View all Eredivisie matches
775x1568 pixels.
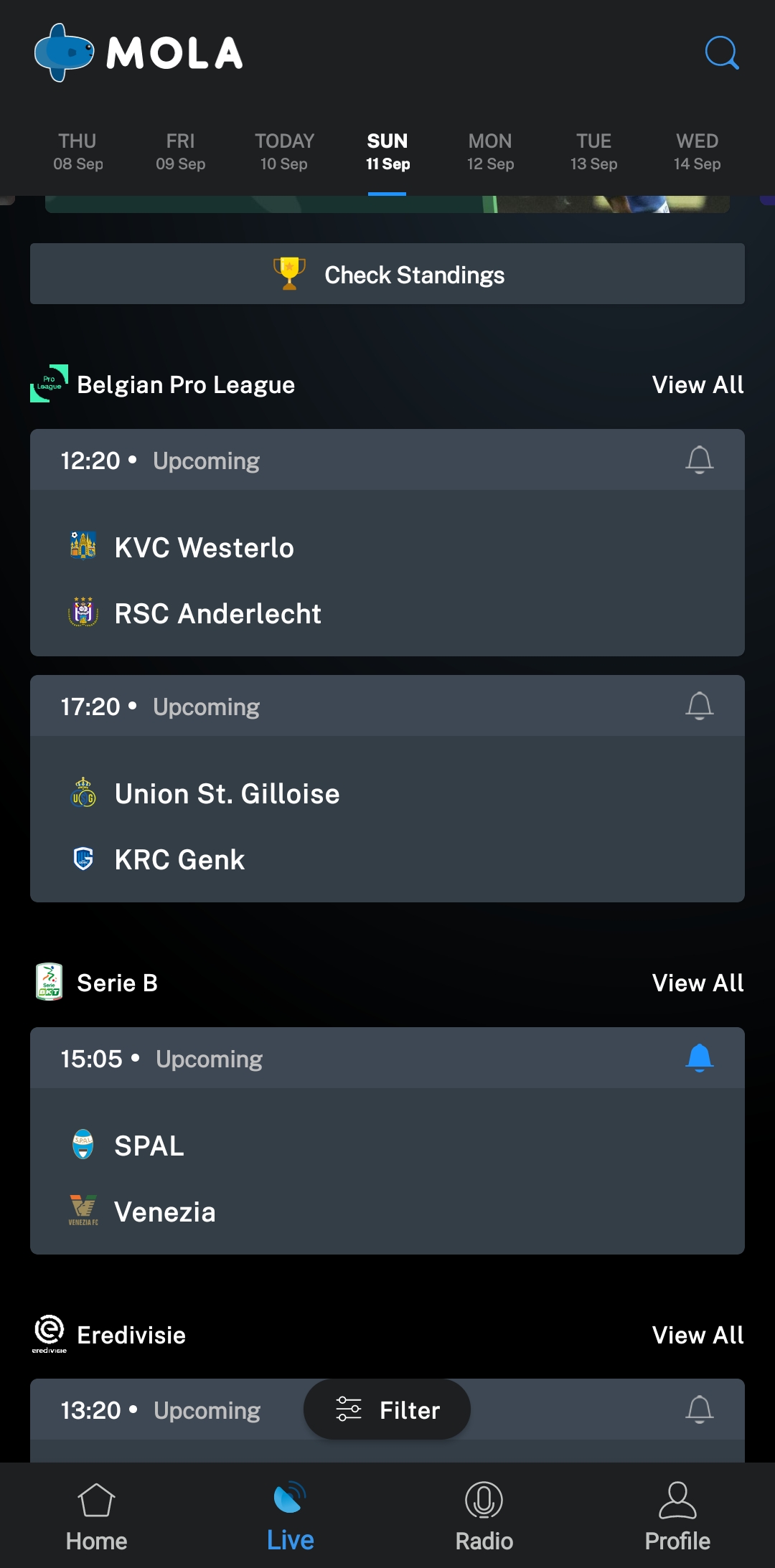(x=697, y=1335)
